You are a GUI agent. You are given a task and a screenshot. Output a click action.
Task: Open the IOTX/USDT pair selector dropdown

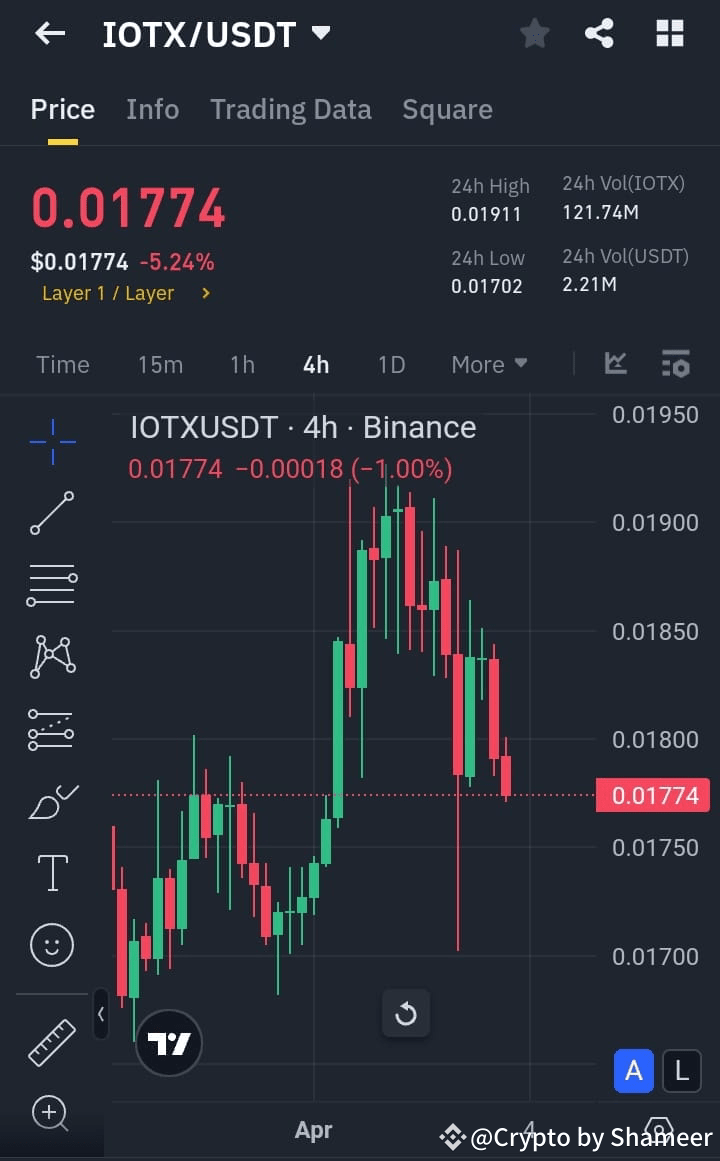tap(319, 33)
